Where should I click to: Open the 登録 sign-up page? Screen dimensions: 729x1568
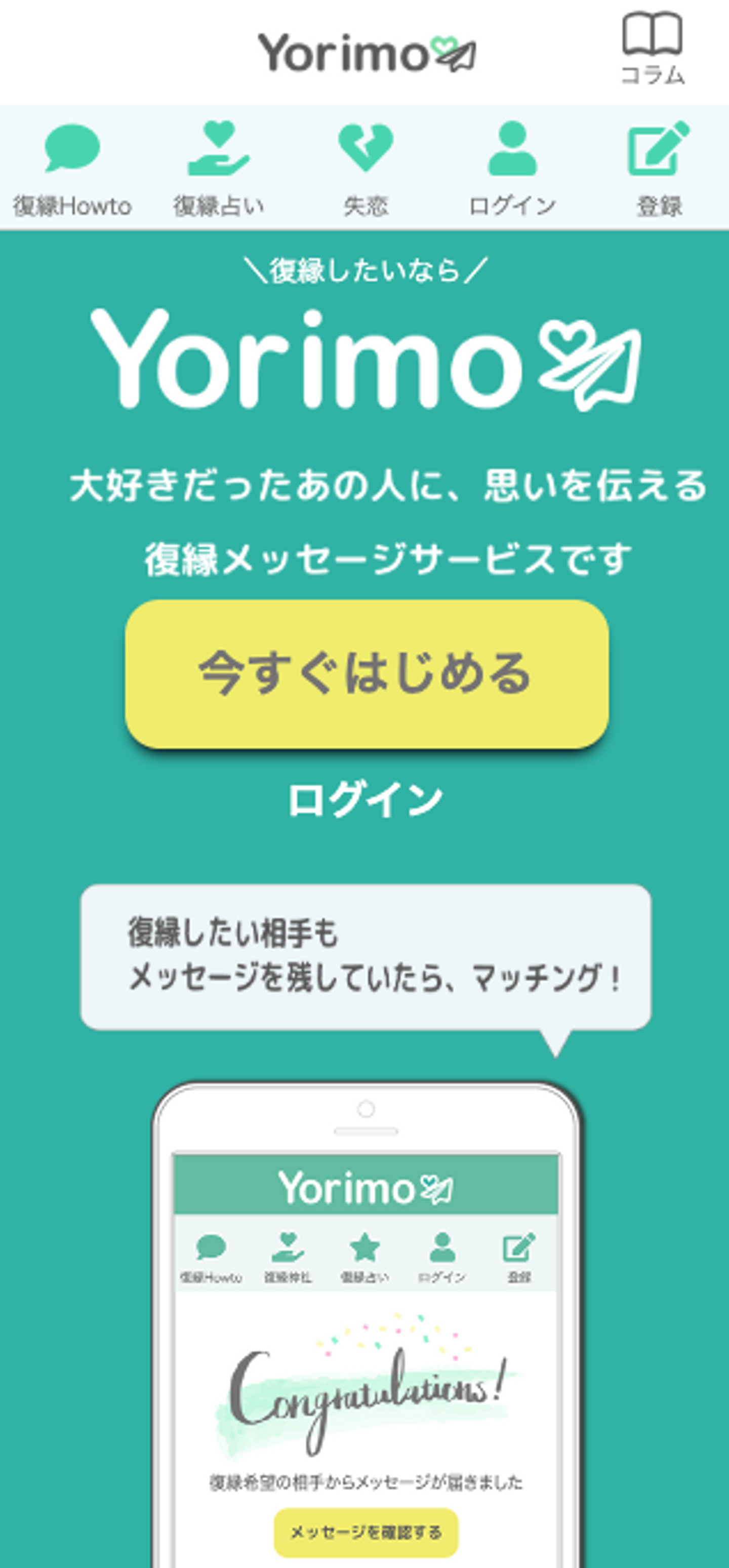point(659,169)
